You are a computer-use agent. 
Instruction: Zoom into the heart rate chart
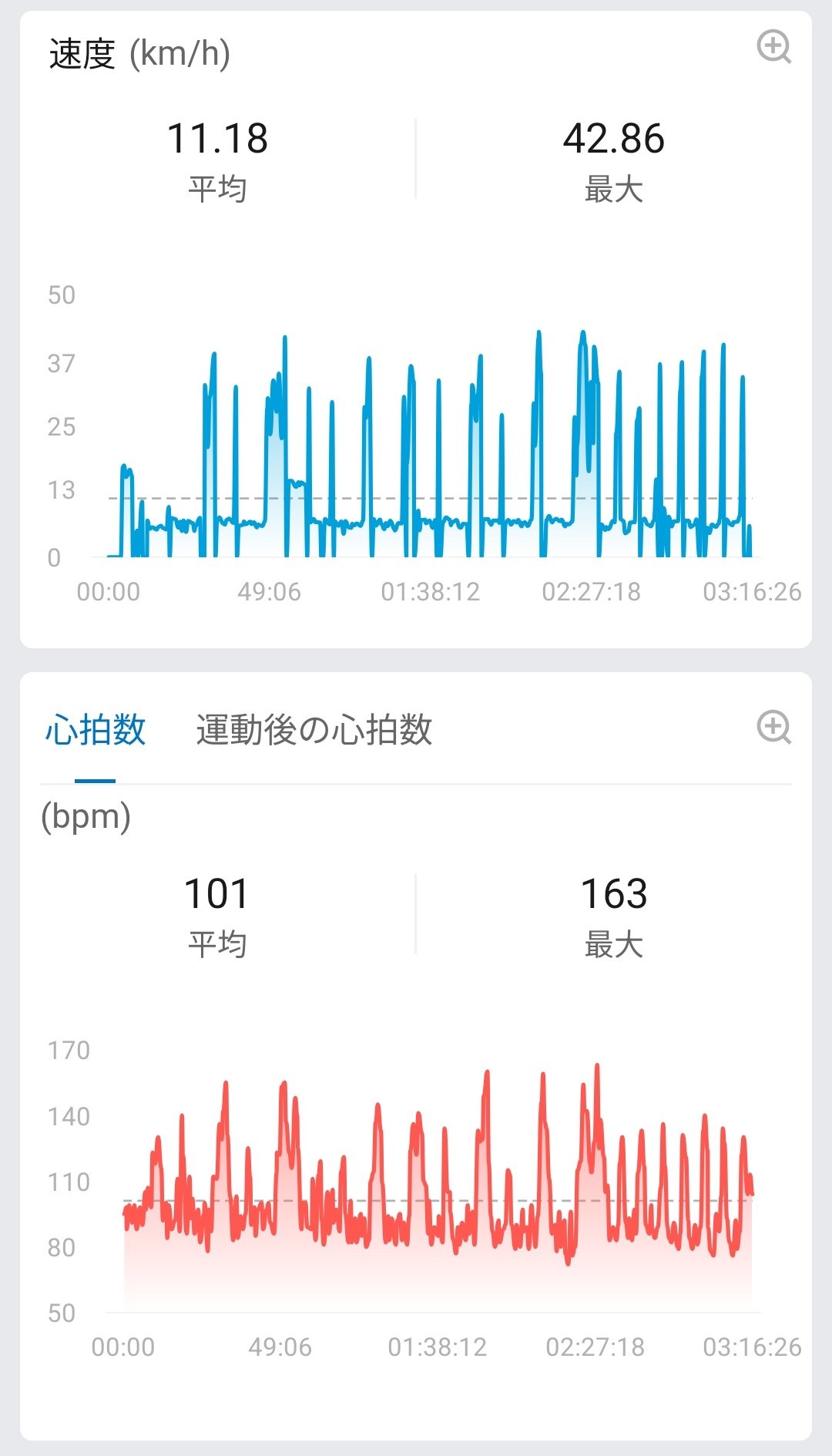click(x=773, y=727)
